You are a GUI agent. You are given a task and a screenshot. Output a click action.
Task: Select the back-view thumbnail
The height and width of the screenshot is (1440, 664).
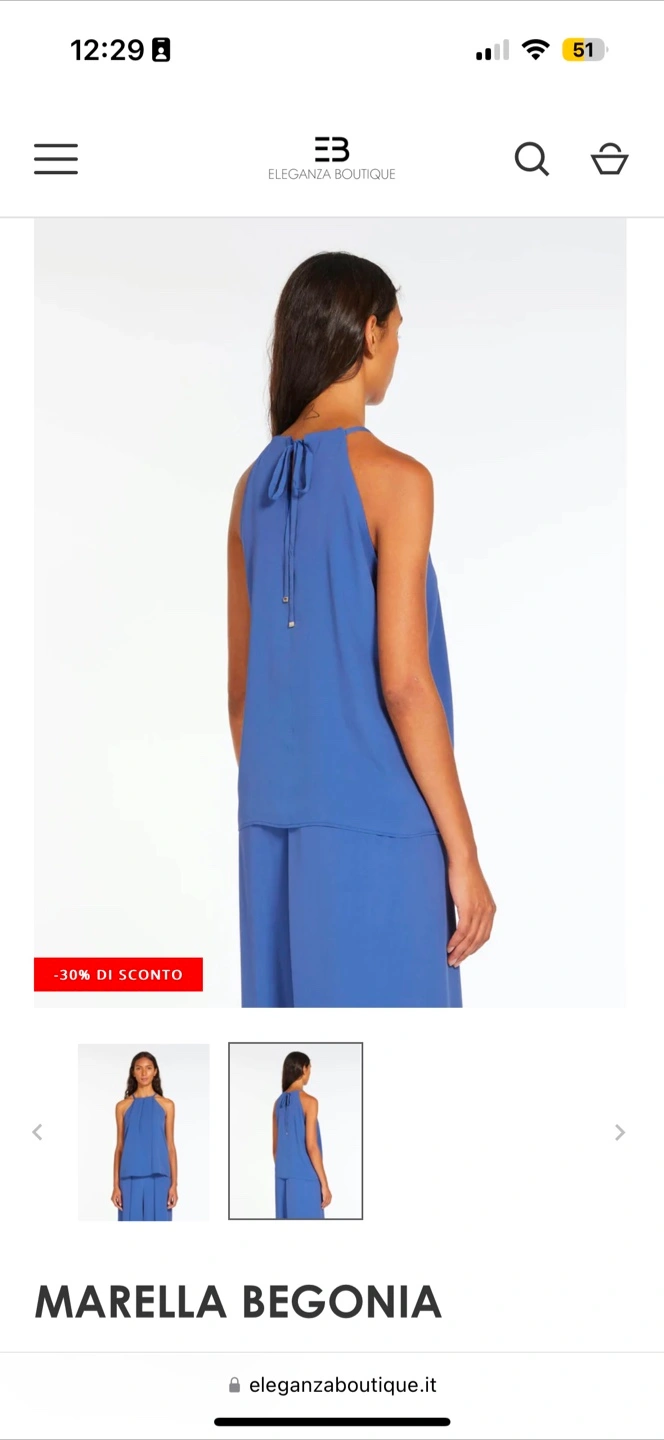coord(295,1131)
